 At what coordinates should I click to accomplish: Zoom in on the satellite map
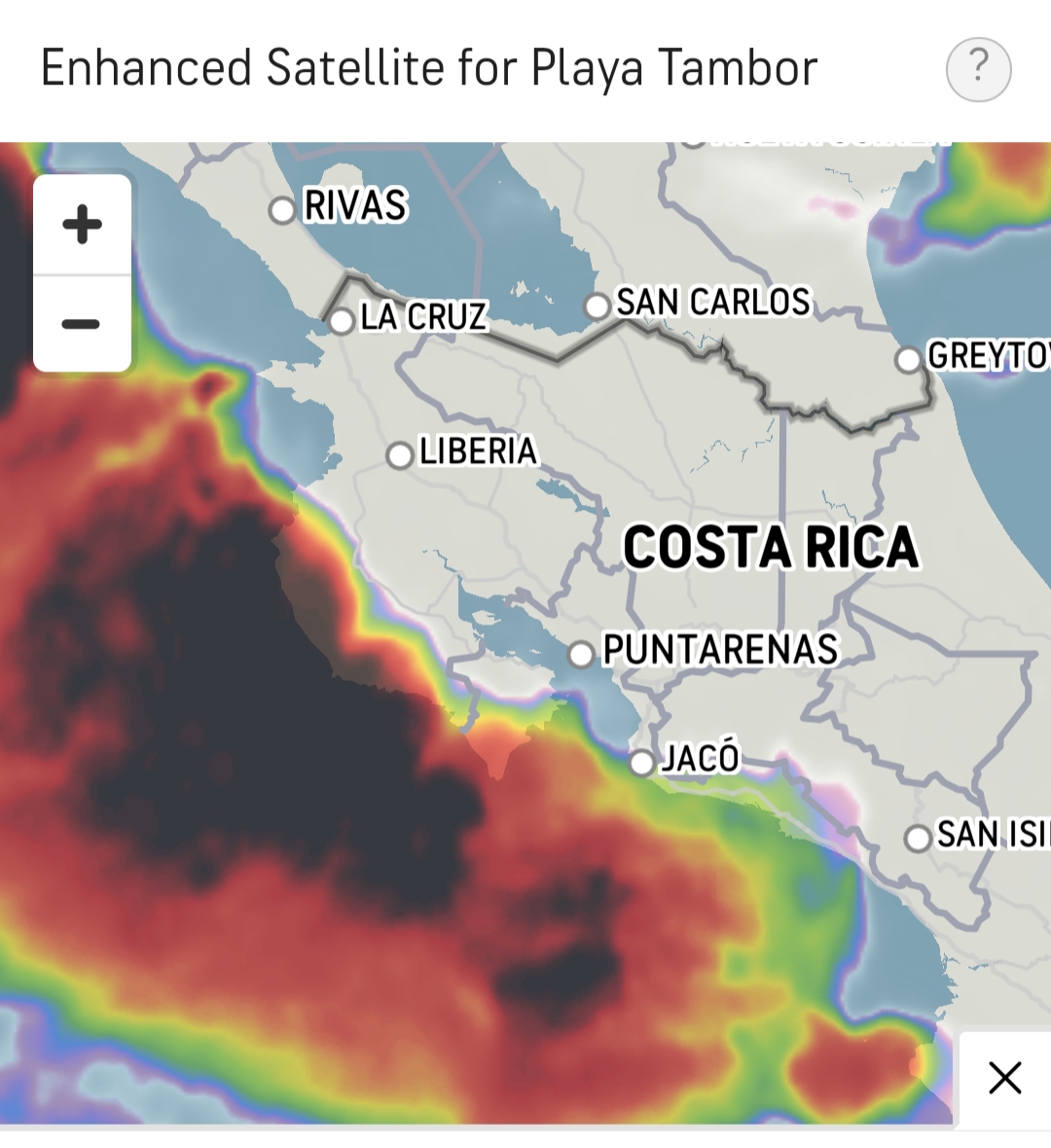83,225
